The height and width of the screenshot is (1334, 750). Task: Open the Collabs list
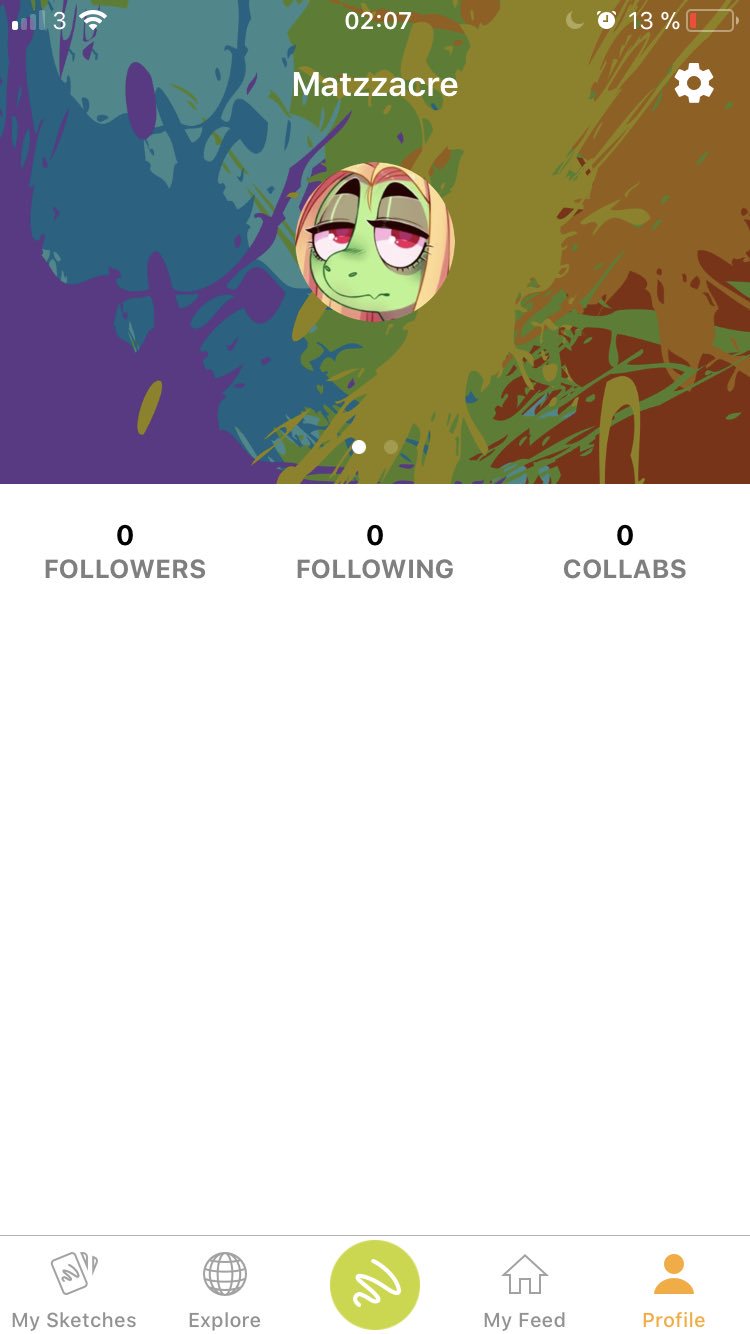(x=625, y=552)
